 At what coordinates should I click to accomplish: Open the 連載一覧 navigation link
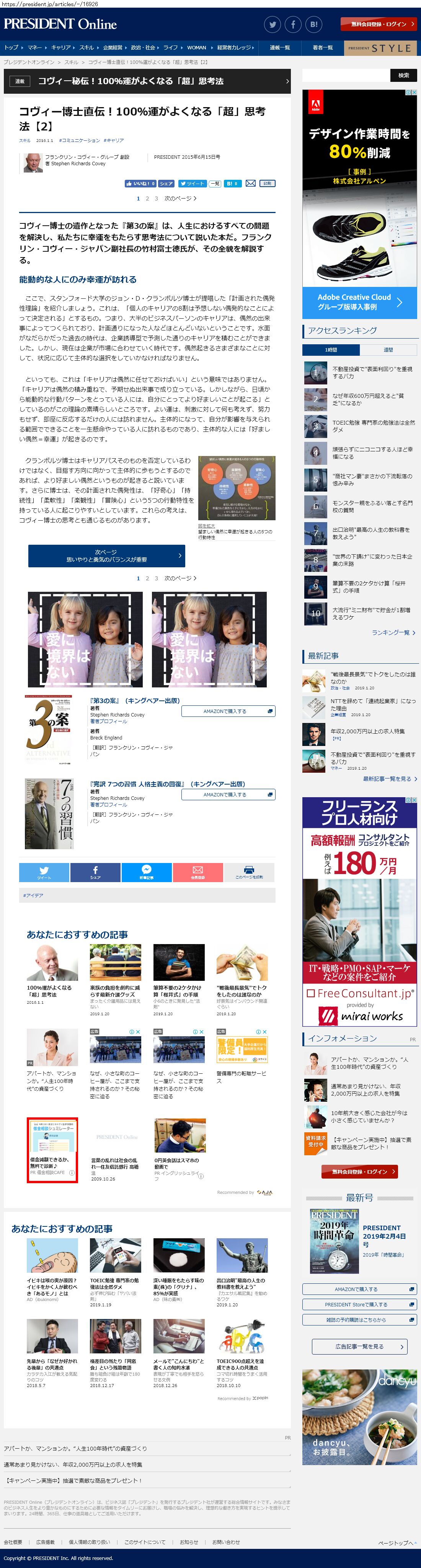coord(280,47)
